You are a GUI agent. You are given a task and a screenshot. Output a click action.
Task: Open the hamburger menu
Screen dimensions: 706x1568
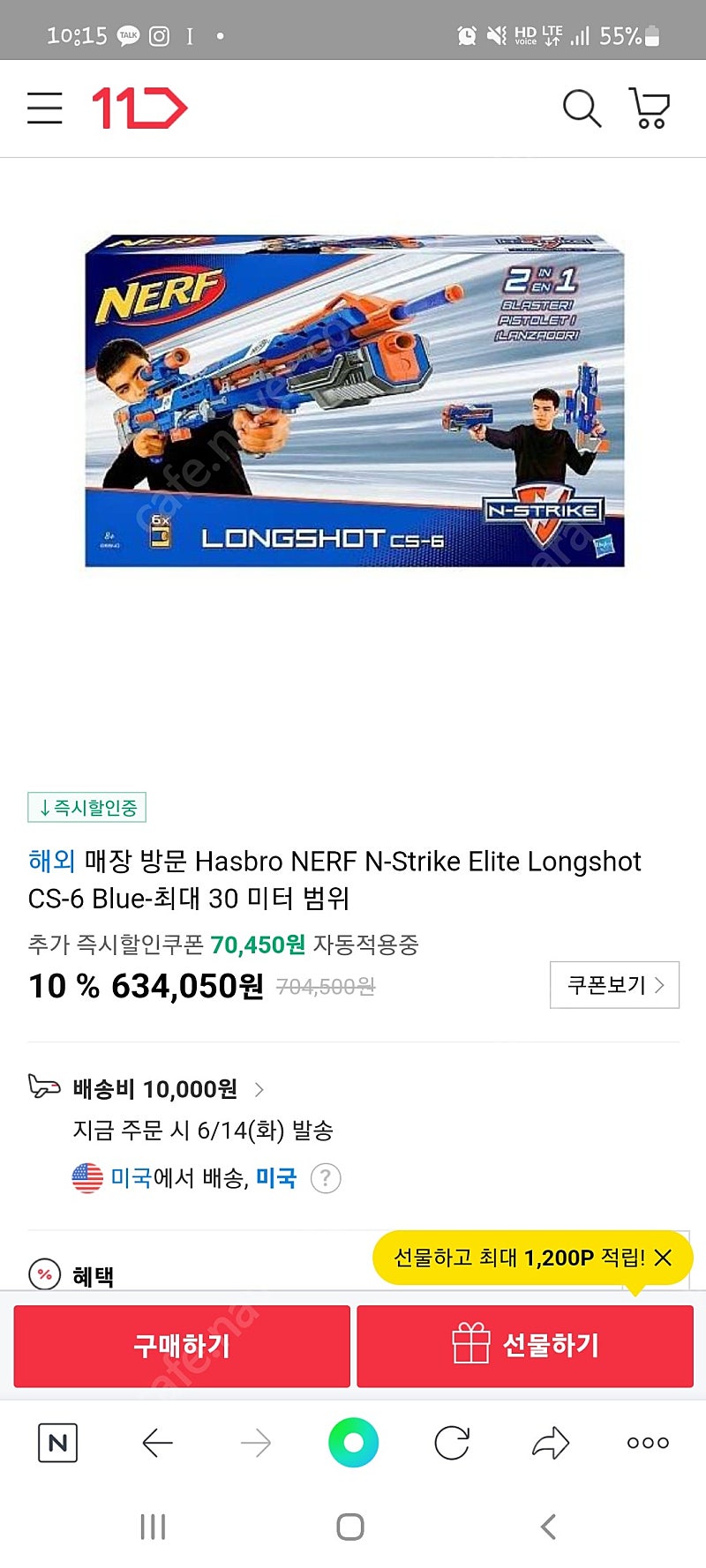[45, 108]
